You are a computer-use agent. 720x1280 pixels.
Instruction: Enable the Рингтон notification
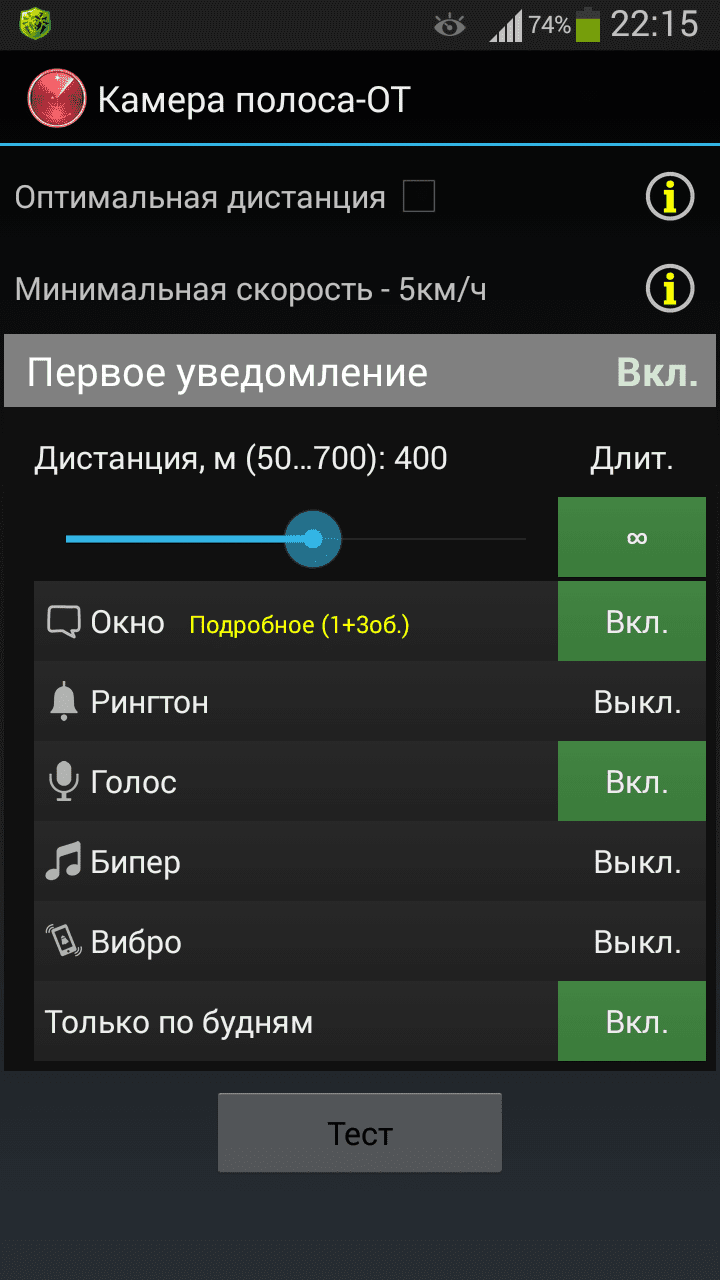636,702
